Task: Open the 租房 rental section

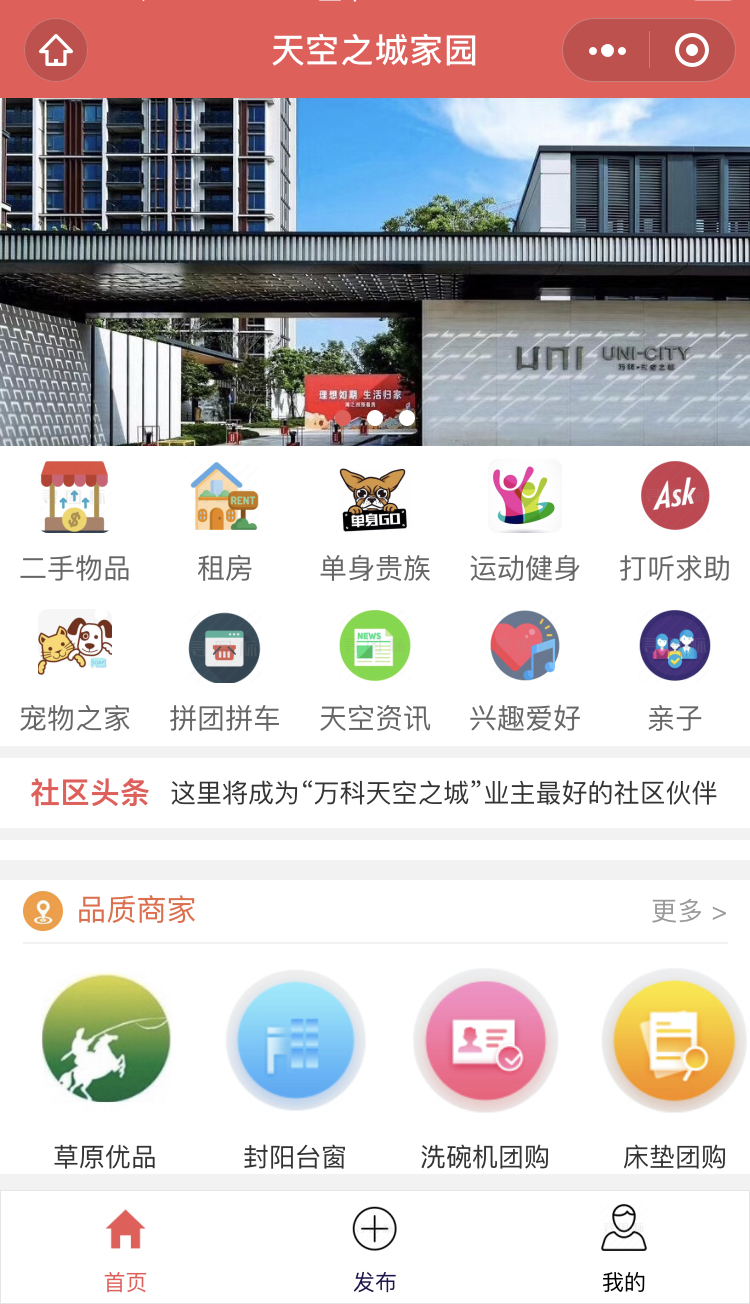Action: (224, 520)
